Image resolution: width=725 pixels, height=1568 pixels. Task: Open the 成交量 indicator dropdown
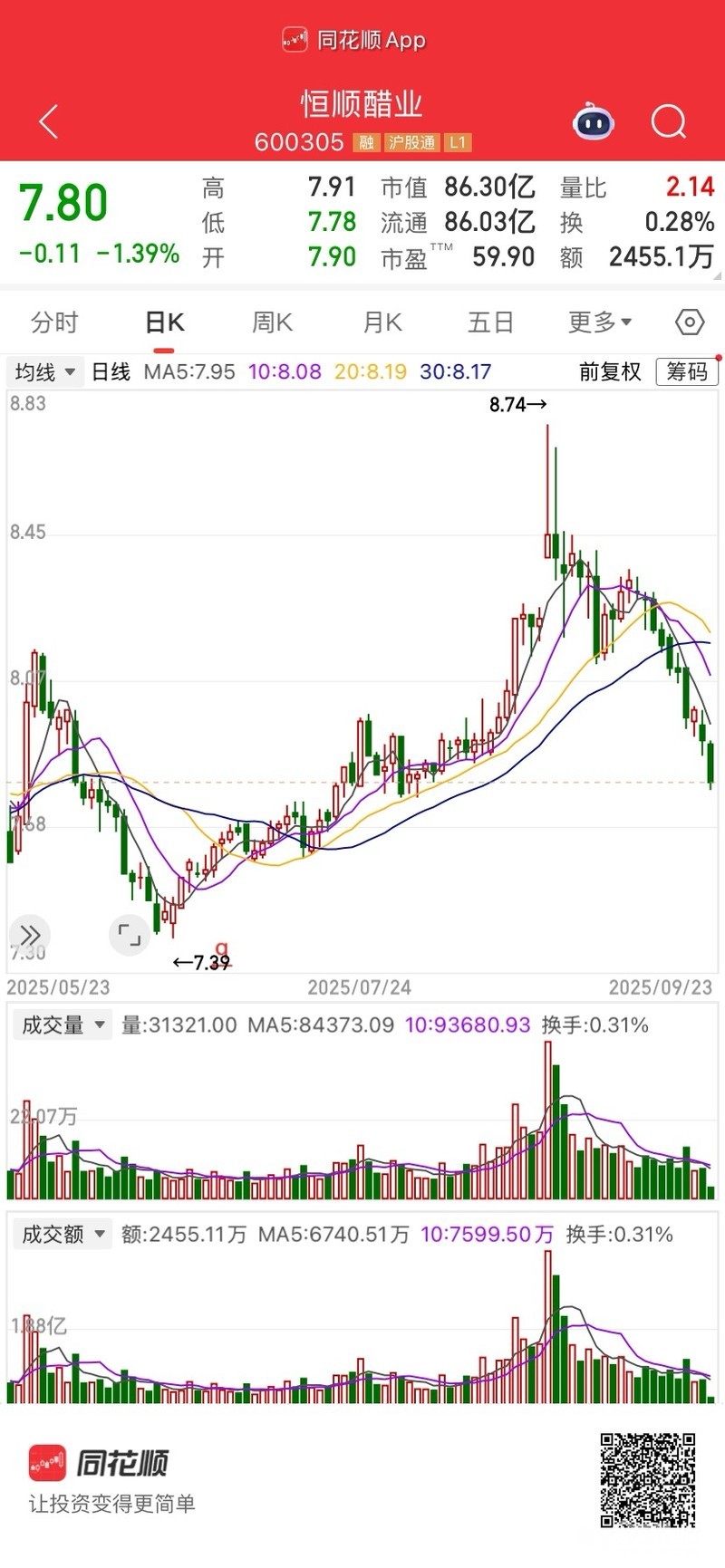63,1025
